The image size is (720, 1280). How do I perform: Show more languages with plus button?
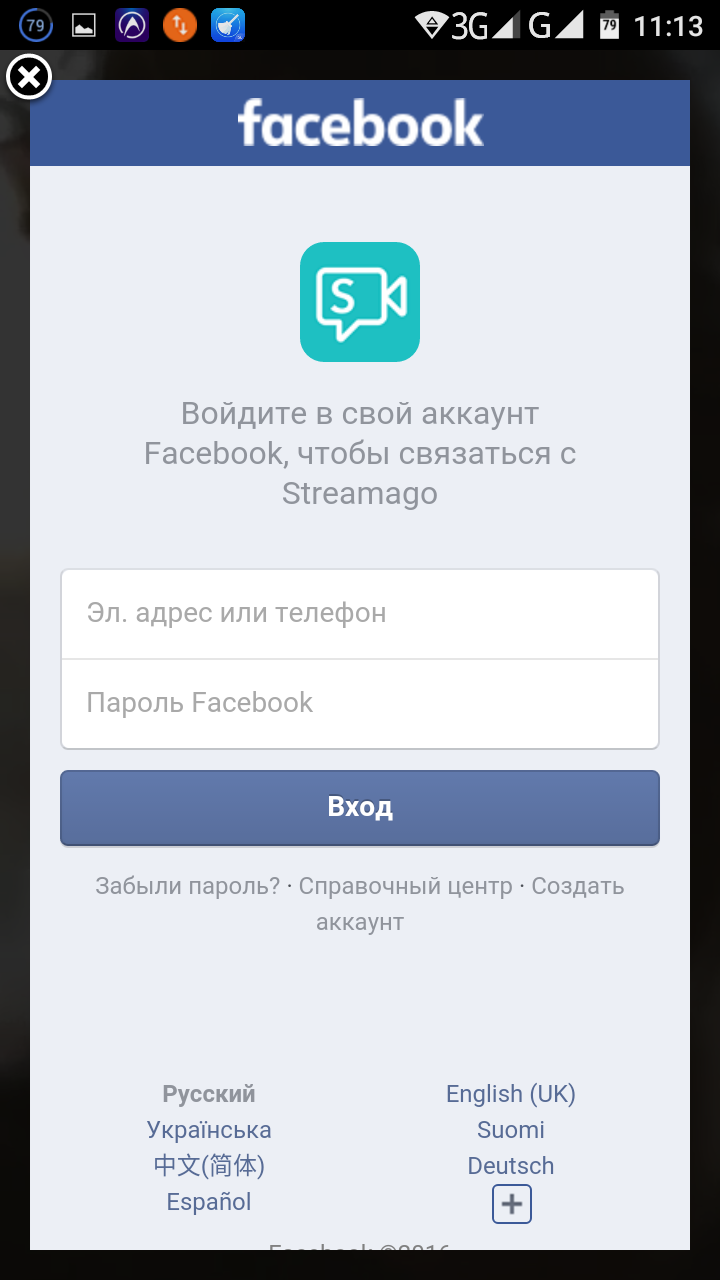[x=511, y=1204]
